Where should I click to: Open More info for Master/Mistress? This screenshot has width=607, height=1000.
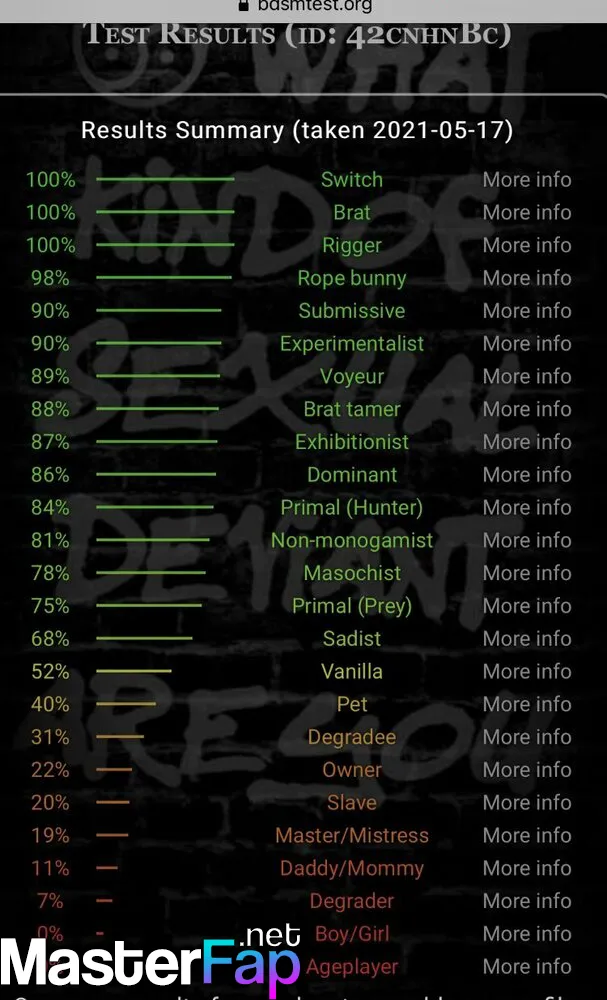pyautogui.click(x=527, y=835)
